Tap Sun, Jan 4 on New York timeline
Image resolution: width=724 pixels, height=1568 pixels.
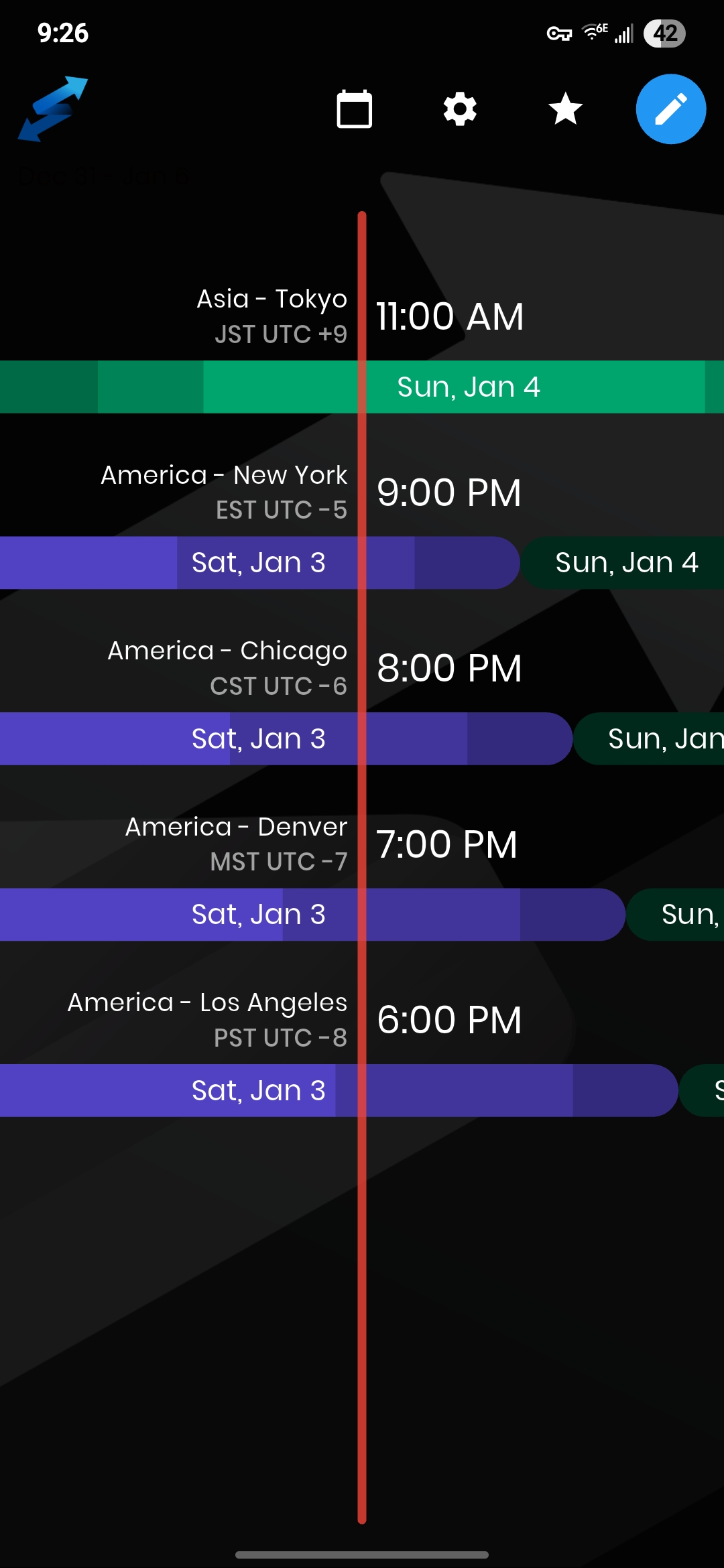[626, 563]
